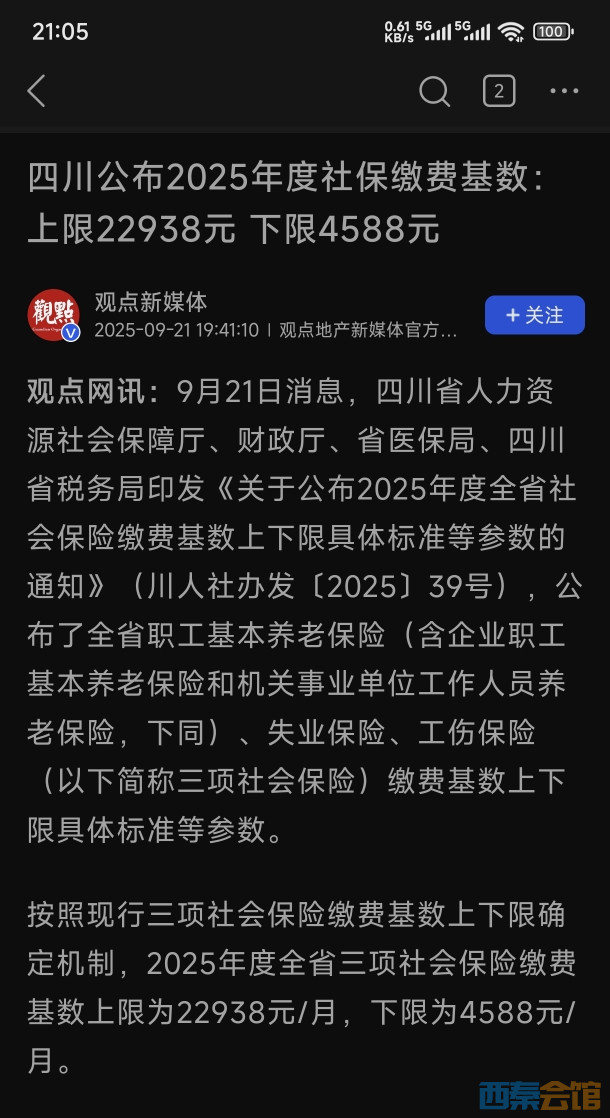
Task: Open the 观点新媒体 author avatar
Action: pyautogui.click(x=53, y=315)
